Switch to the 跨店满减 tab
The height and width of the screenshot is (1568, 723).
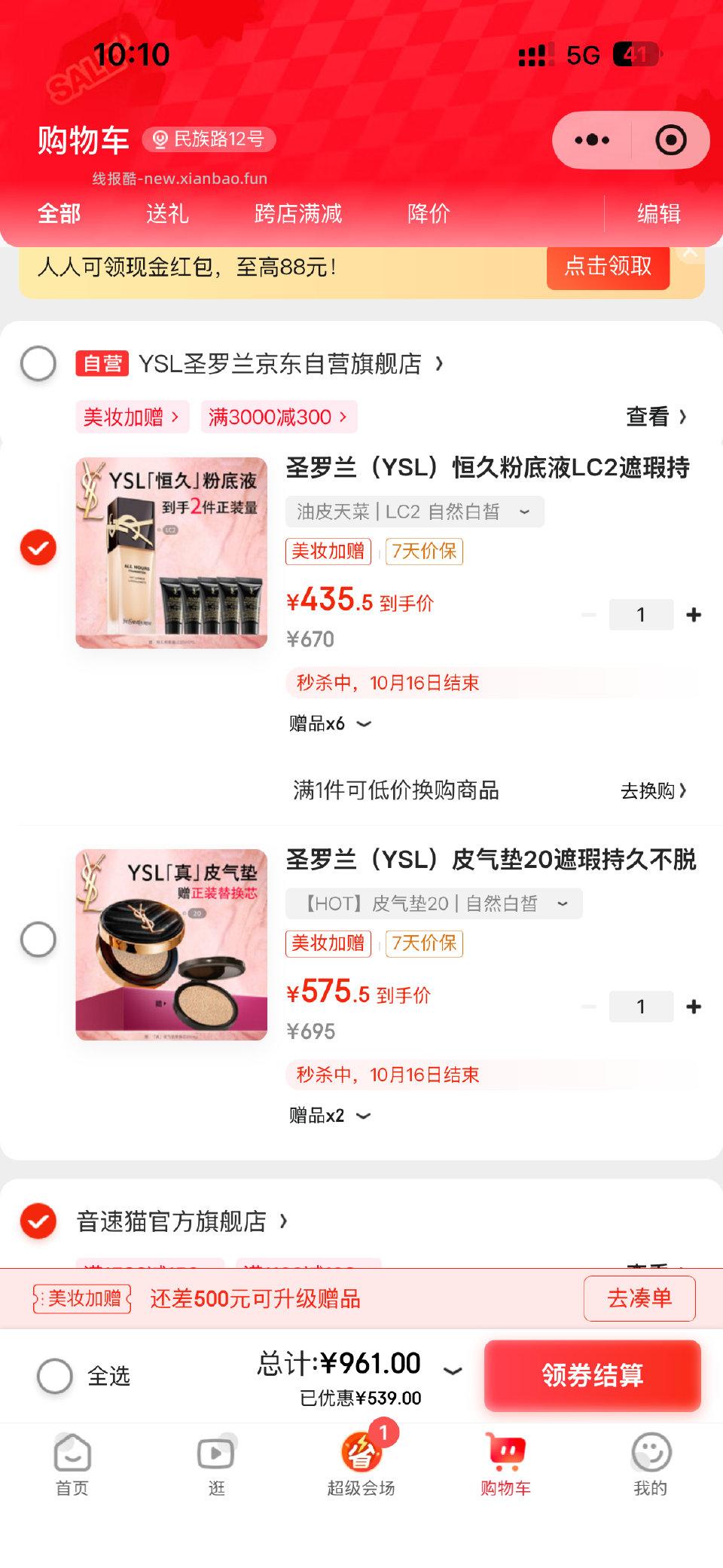[297, 215]
